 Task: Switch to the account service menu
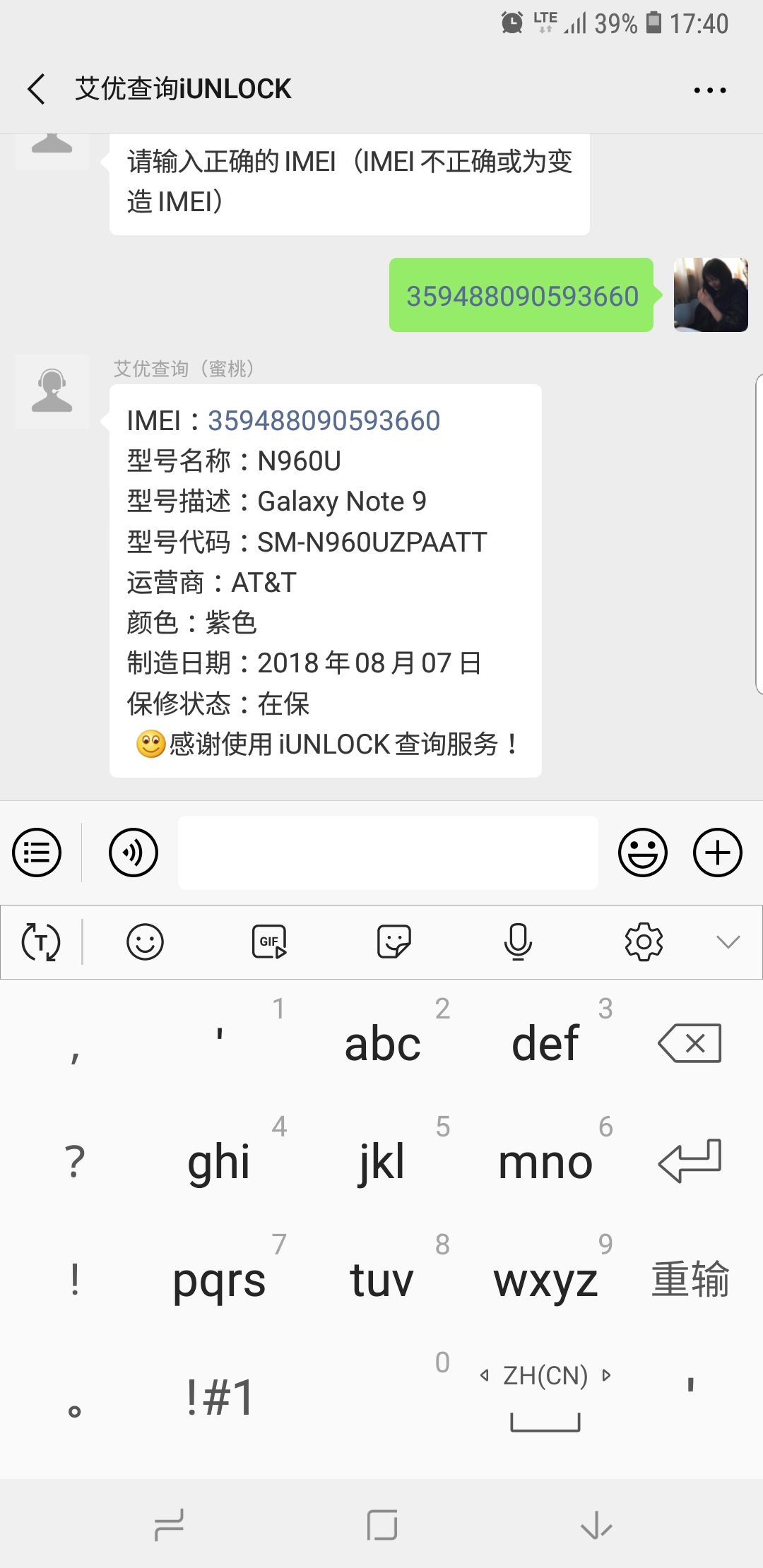(x=37, y=853)
